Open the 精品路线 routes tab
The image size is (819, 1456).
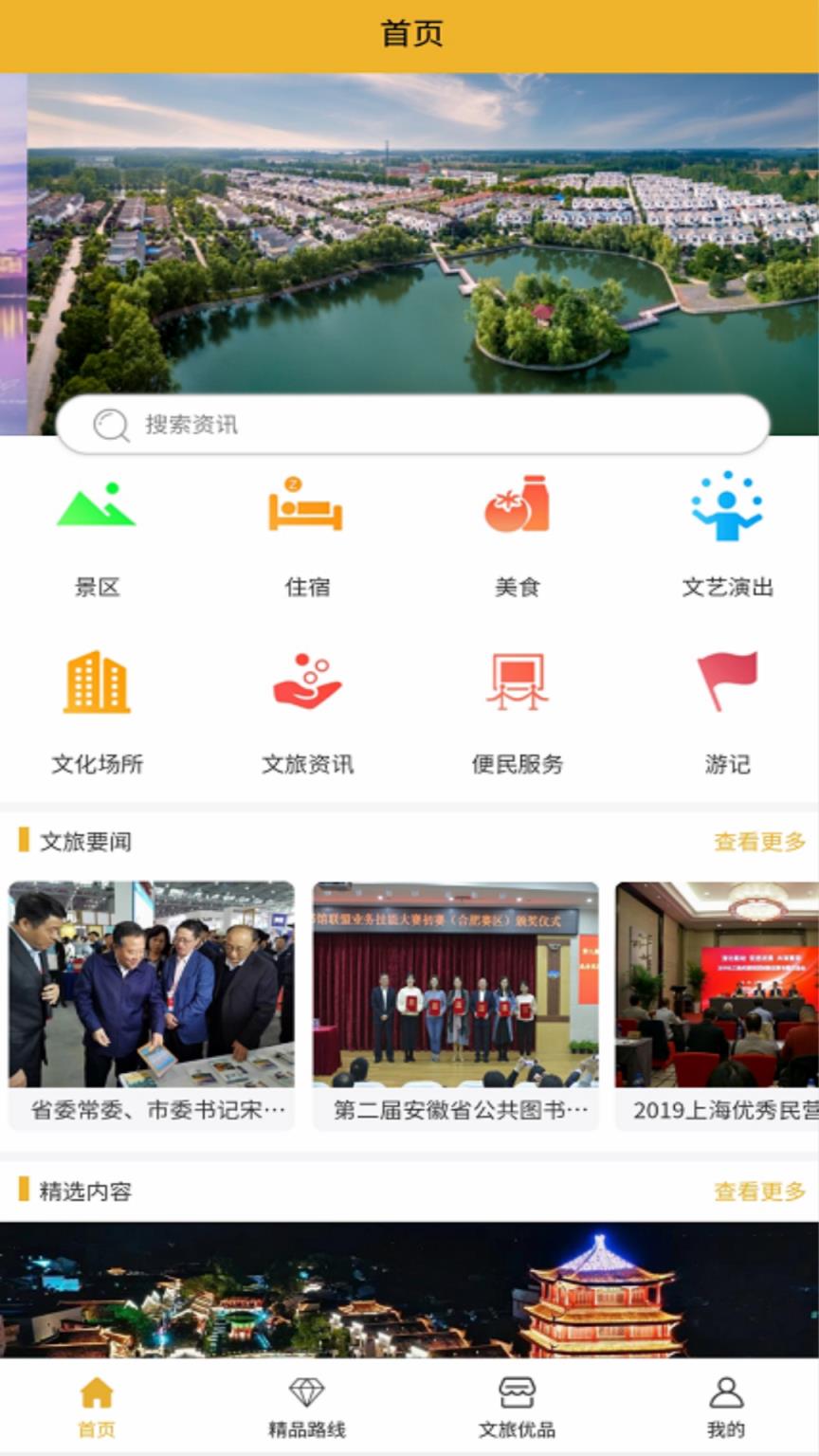pyautogui.click(x=305, y=1408)
